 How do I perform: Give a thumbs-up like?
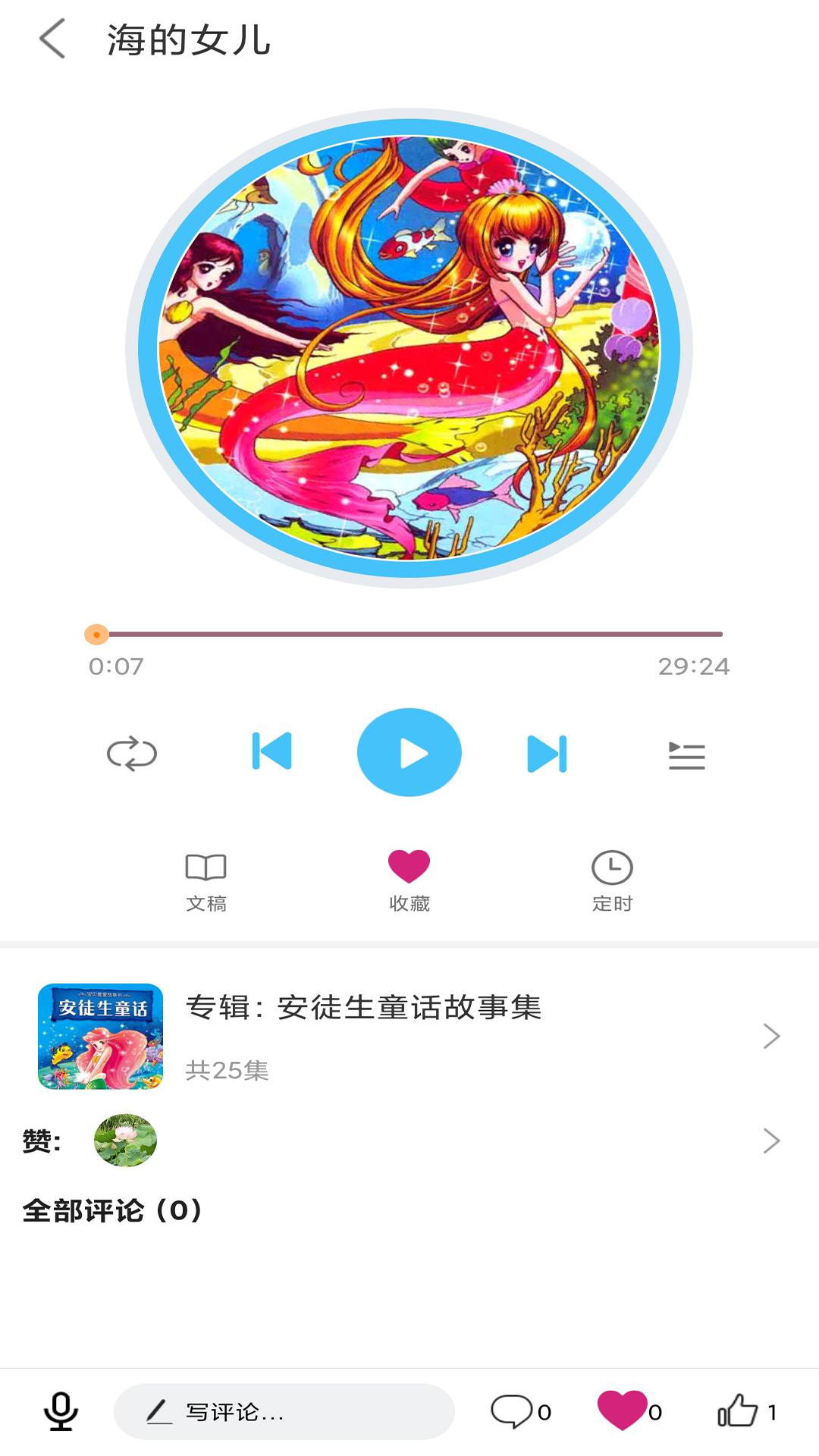point(738,1410)
